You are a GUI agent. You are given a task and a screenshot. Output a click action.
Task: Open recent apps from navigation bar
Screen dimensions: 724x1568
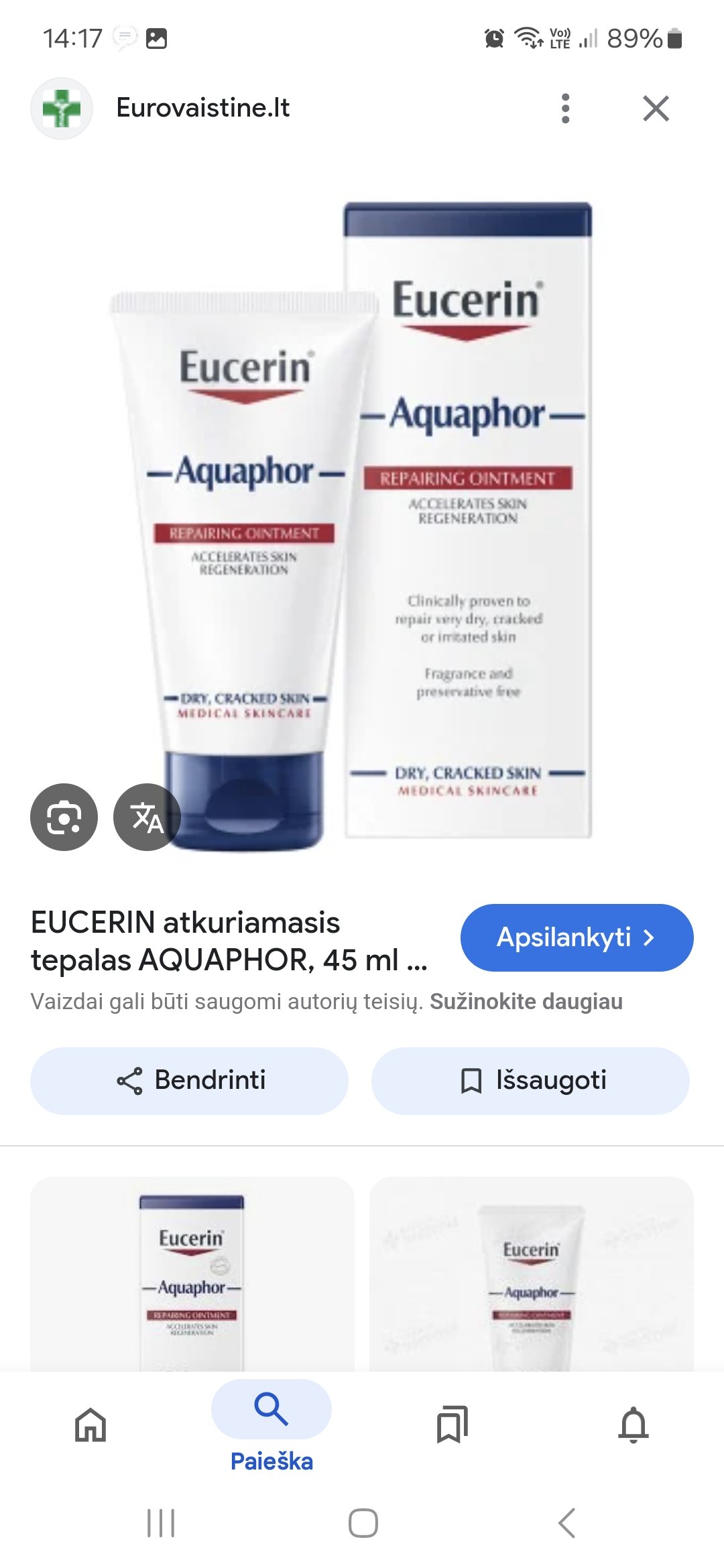coord(161,1523)
